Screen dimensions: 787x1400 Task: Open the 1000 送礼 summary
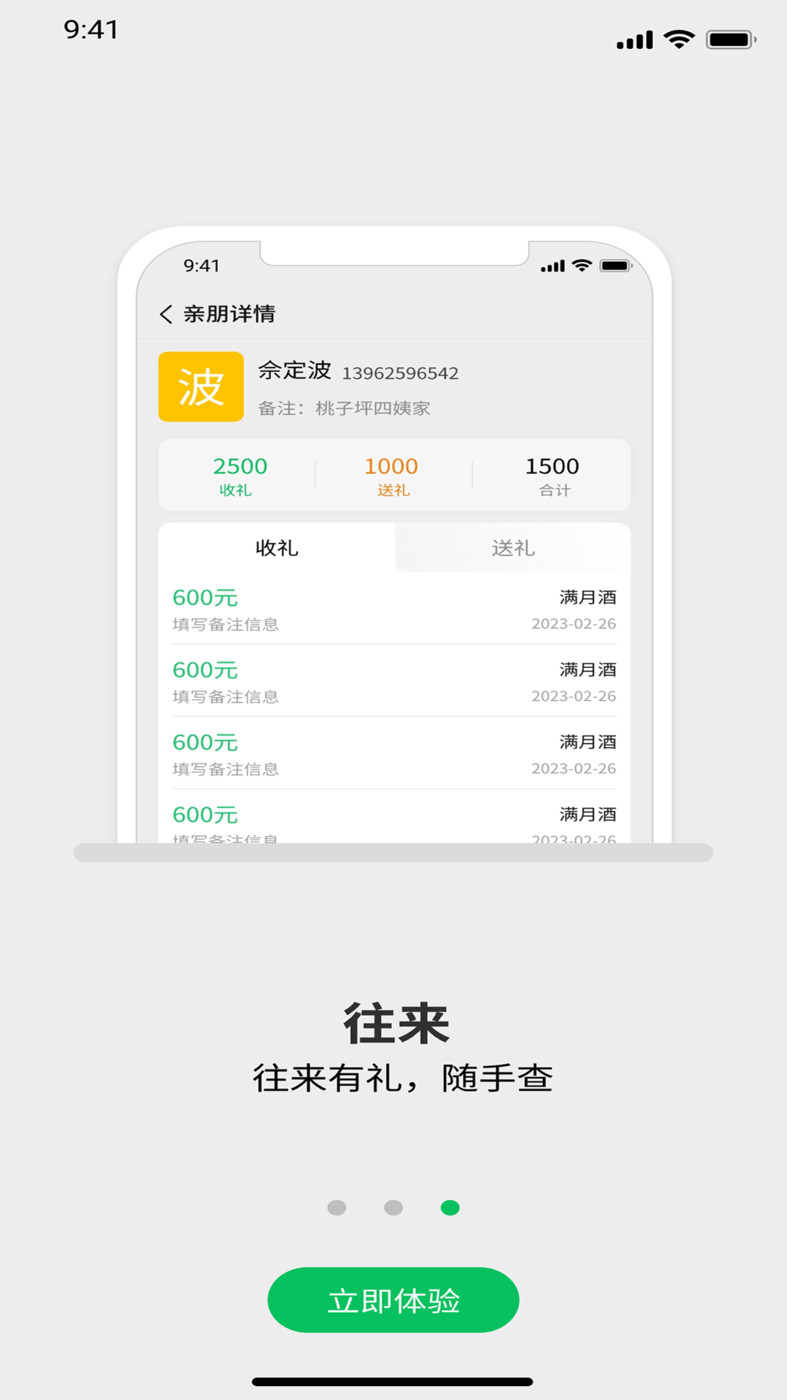point(391,474)
